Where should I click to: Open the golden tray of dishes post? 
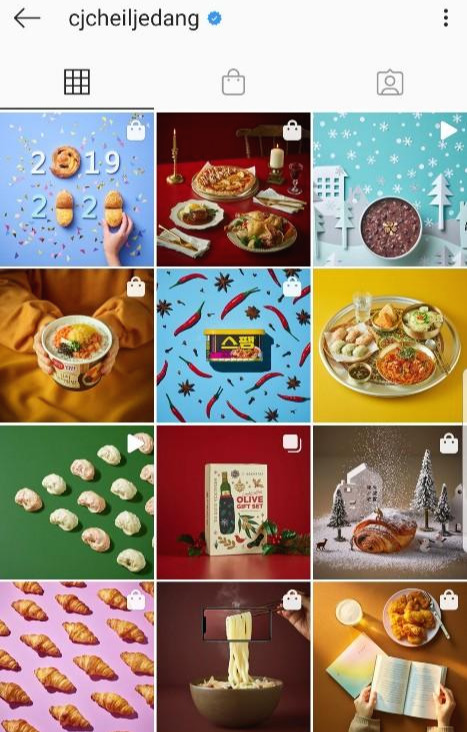[390, 345]
